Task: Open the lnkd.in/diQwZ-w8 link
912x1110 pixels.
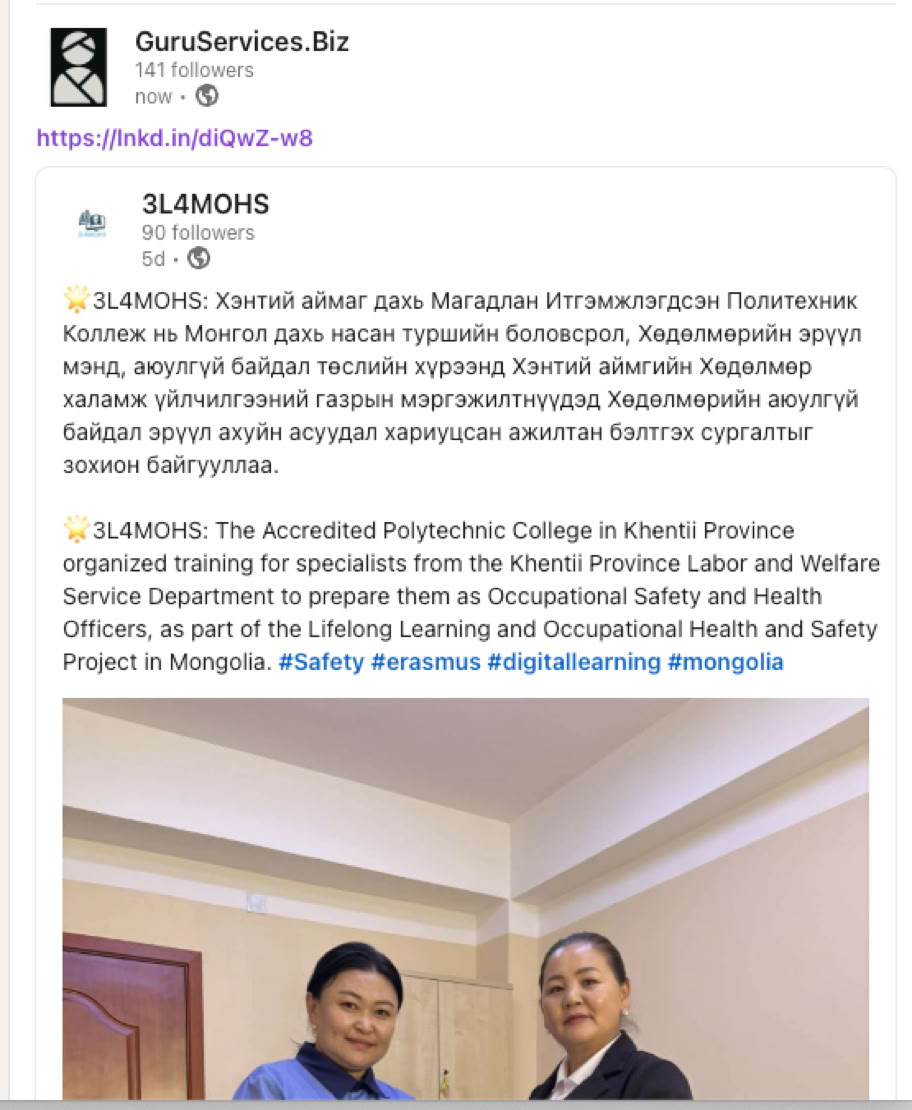Action: [x=174, y=138]
